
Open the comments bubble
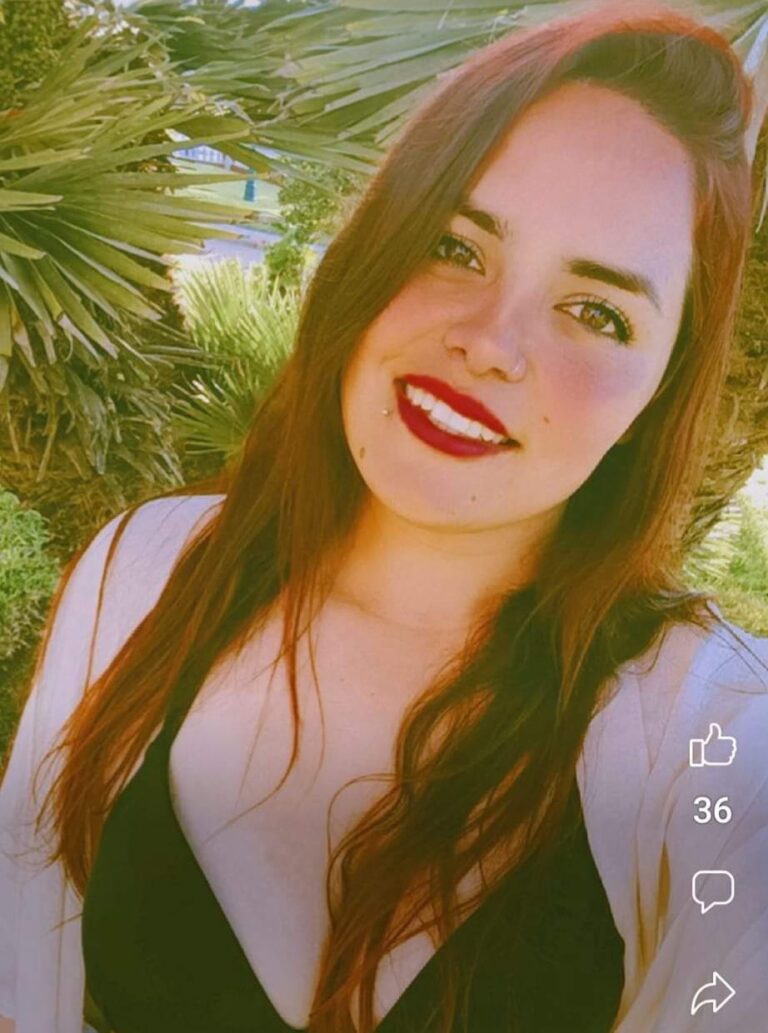pyautogui.click(x=712, y=890)
